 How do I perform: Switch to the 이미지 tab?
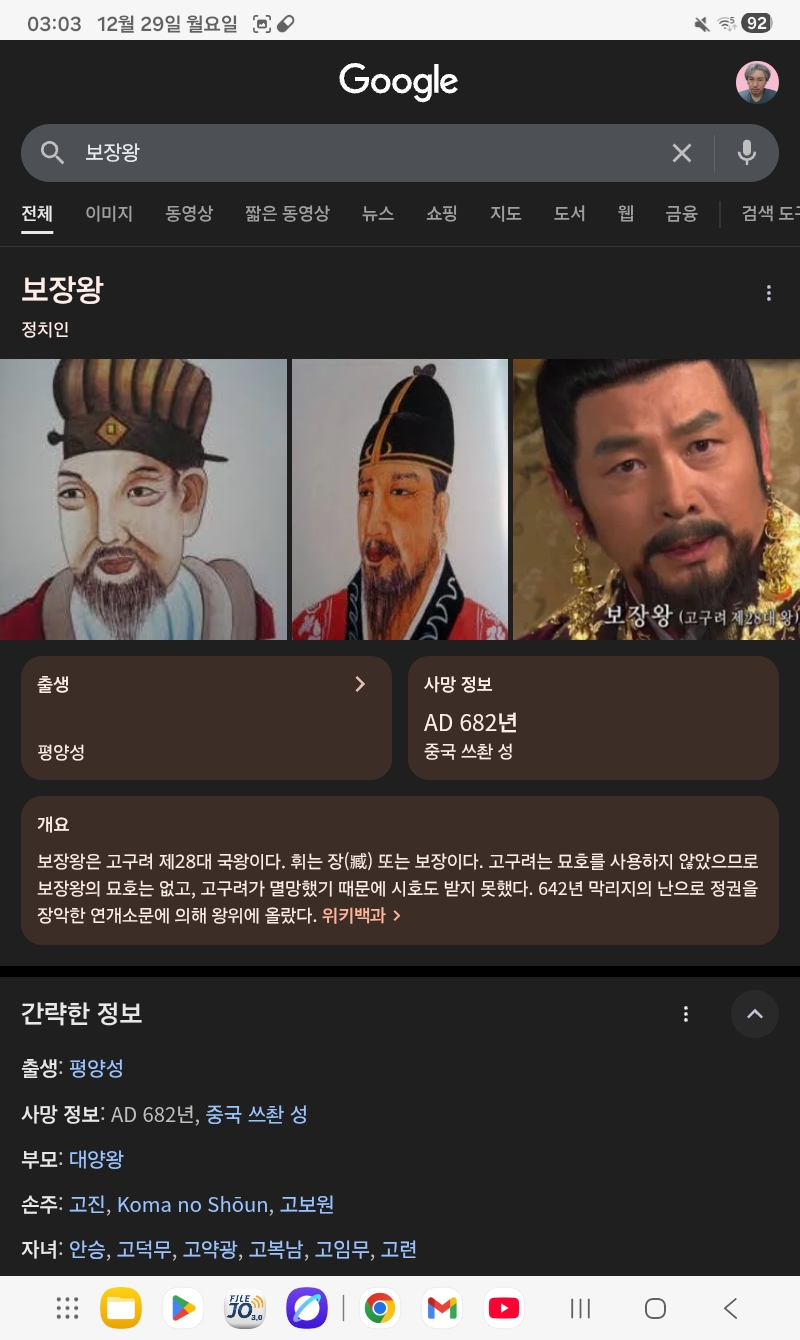tap(109, 213)
